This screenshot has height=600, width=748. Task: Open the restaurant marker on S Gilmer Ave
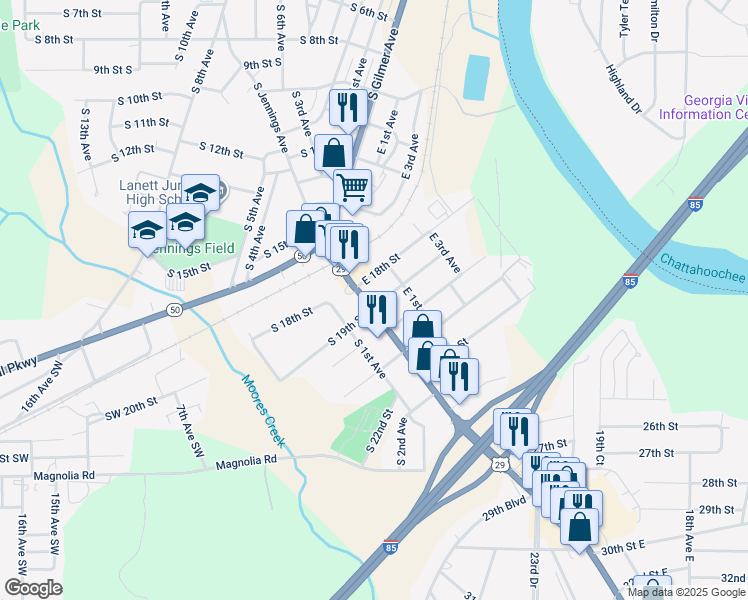(x=349, y=107)
